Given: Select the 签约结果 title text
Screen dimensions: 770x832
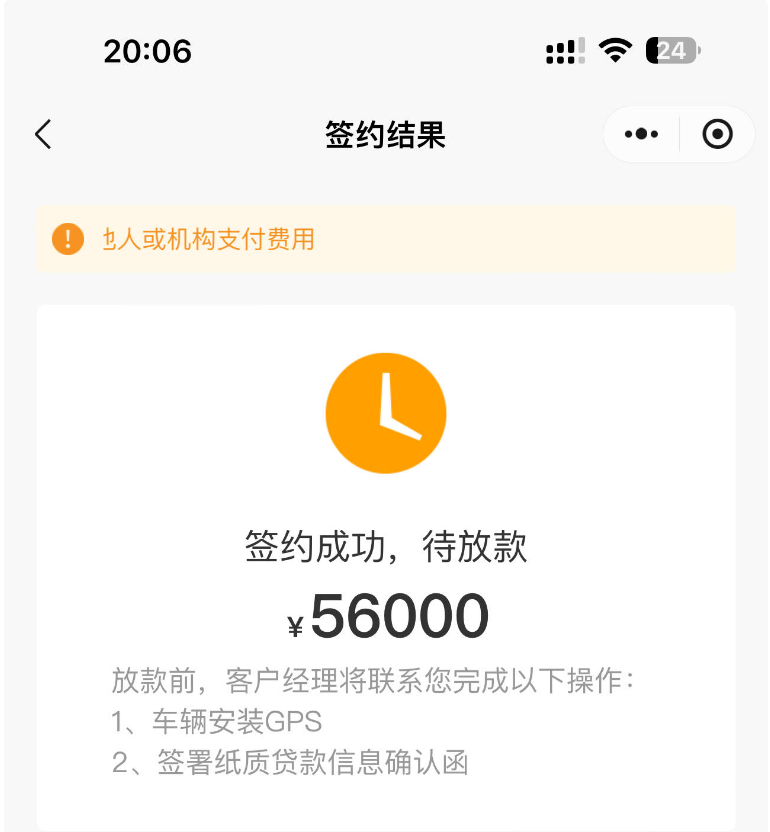Looking at the screenshot, I should 385,135.
